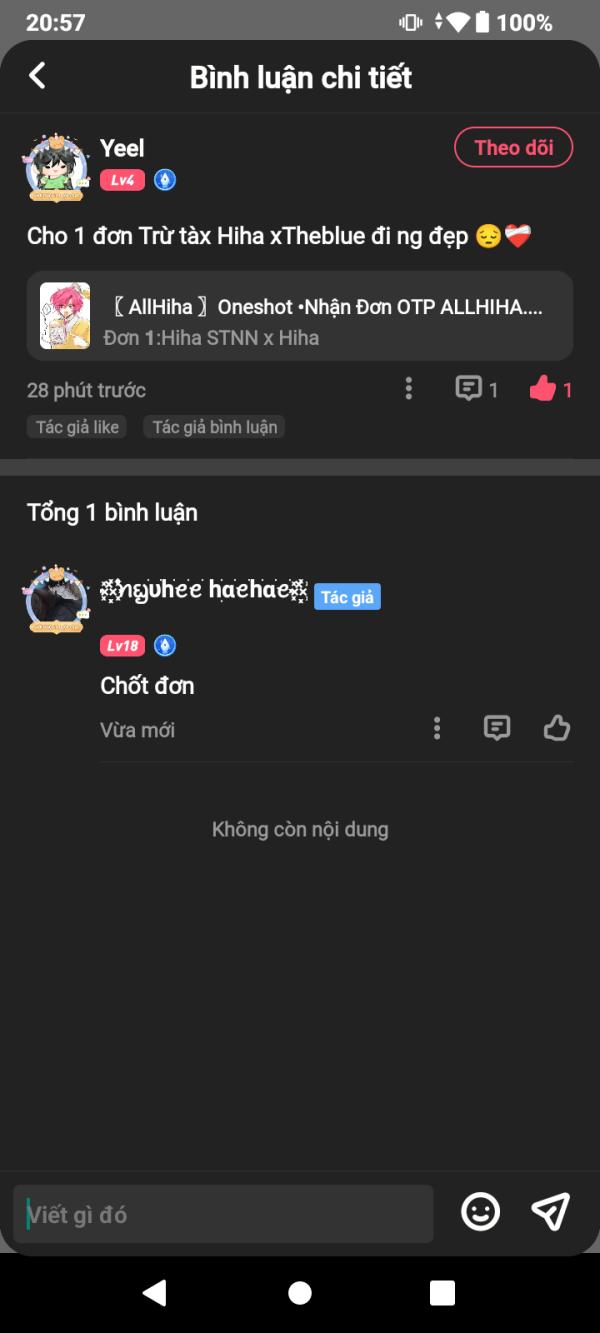
Task: Follow Yeel with Theo dõi button
Action: pyautogui.click(x=513, y=148)
